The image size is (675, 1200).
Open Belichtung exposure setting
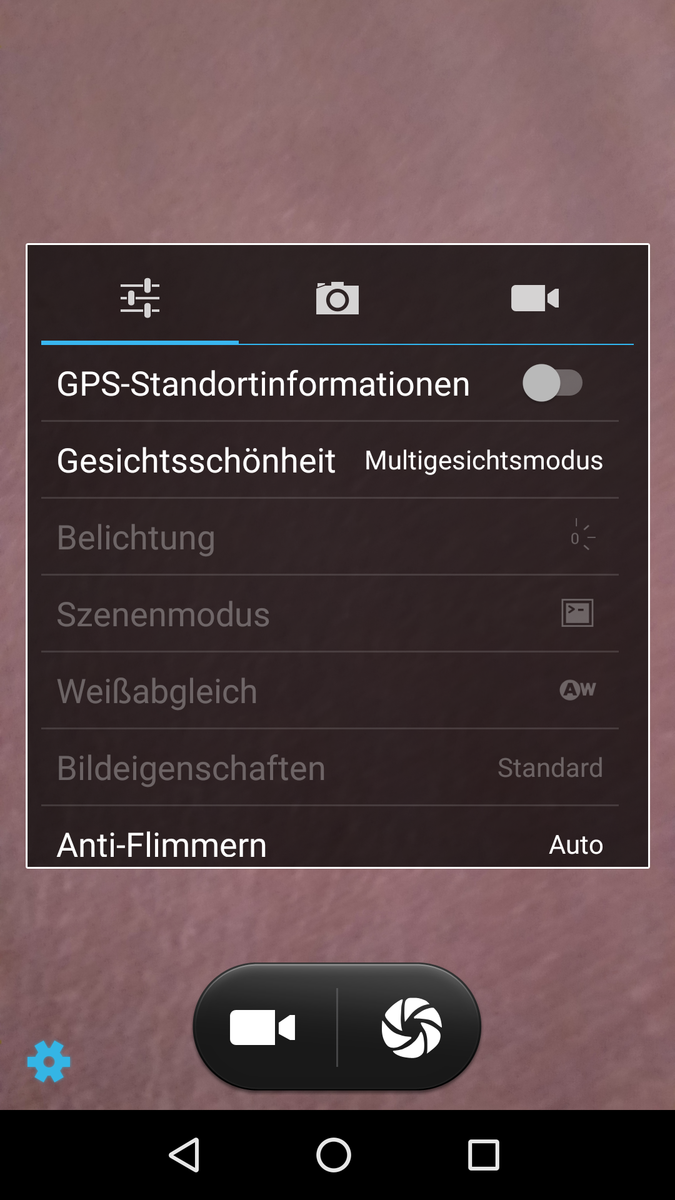330,537
